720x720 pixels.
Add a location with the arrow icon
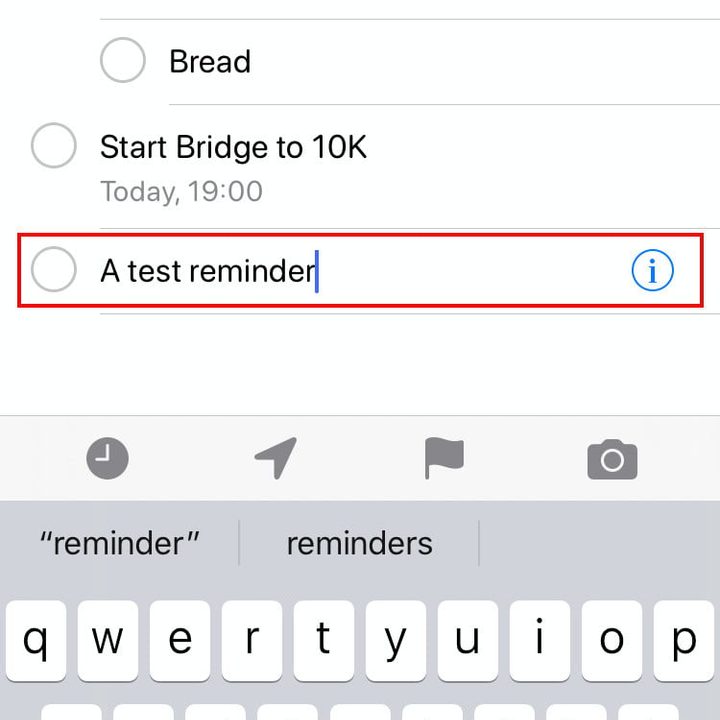275,459
